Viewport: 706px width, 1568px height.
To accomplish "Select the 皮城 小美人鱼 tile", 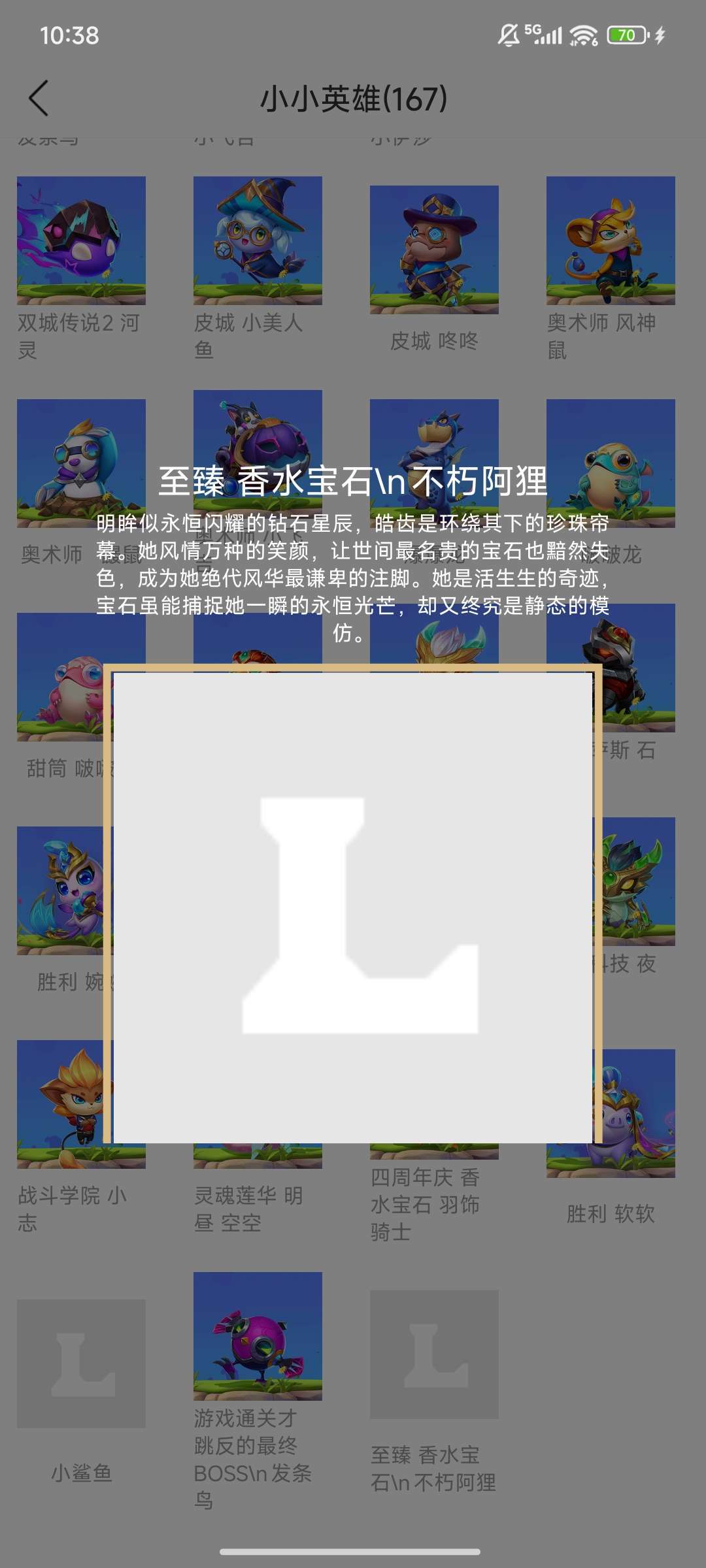I will coord(258,241).
